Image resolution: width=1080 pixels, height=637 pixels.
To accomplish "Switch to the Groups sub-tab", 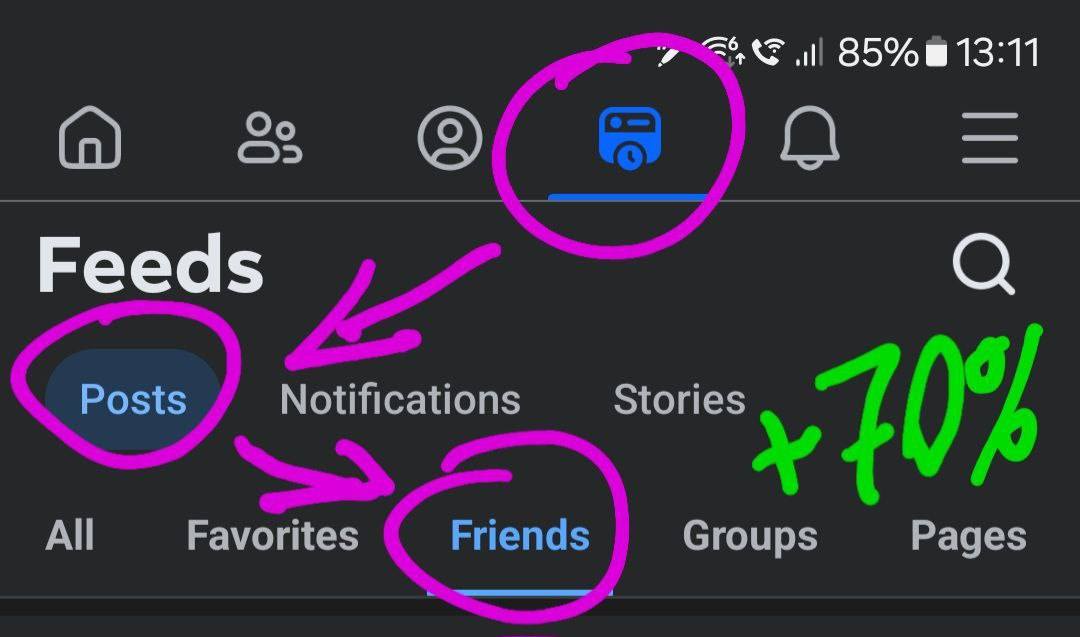I will pos(749,536).
